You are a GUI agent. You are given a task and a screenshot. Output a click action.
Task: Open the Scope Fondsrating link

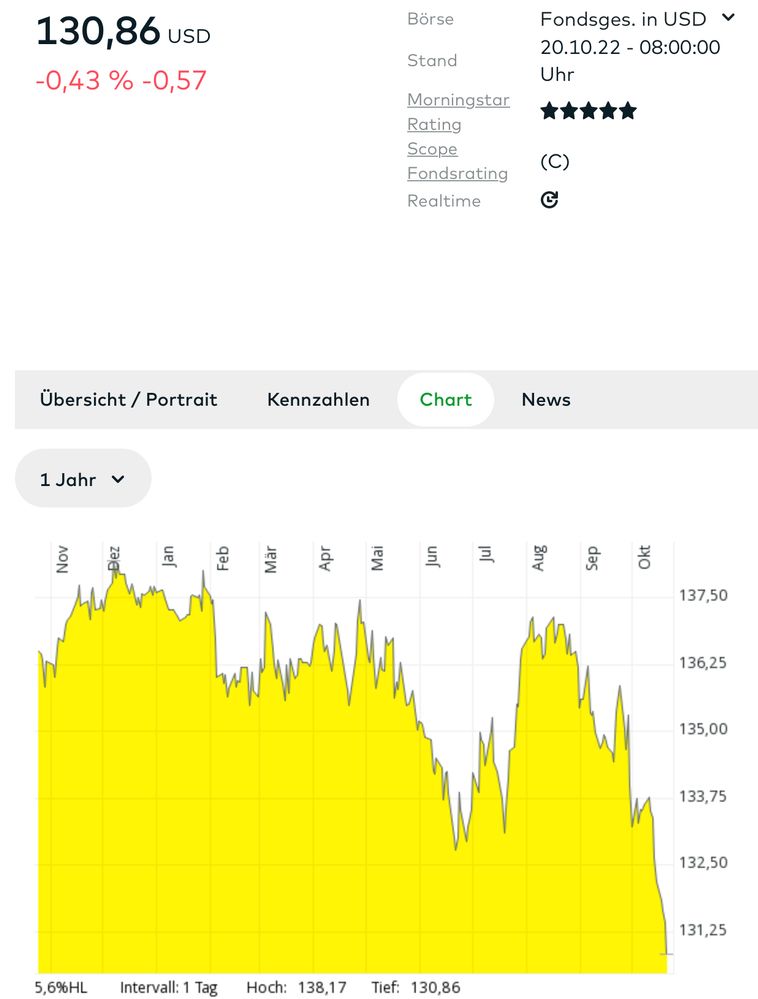[x=457, y=161]
